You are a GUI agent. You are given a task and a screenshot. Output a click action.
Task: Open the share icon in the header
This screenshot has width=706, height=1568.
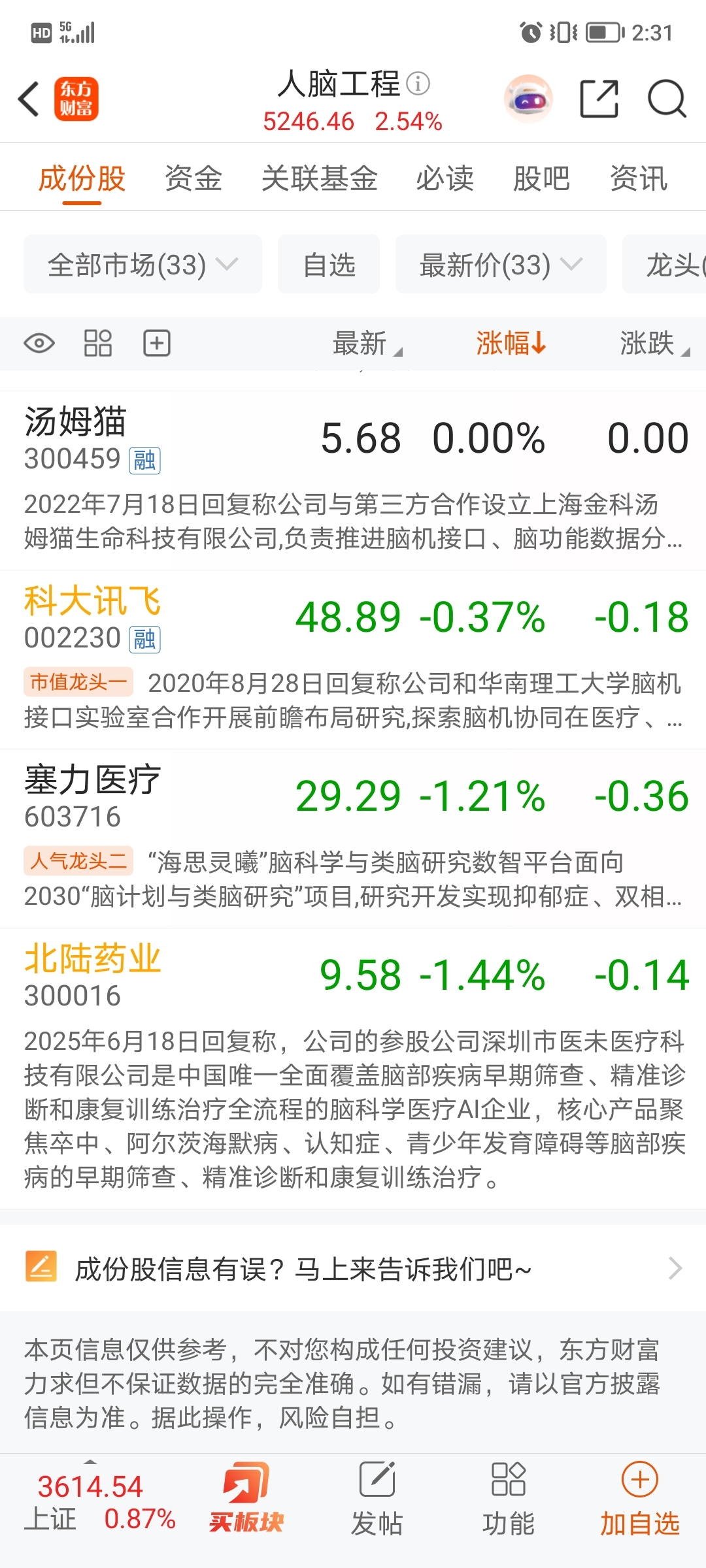click(x=599, y=99)
